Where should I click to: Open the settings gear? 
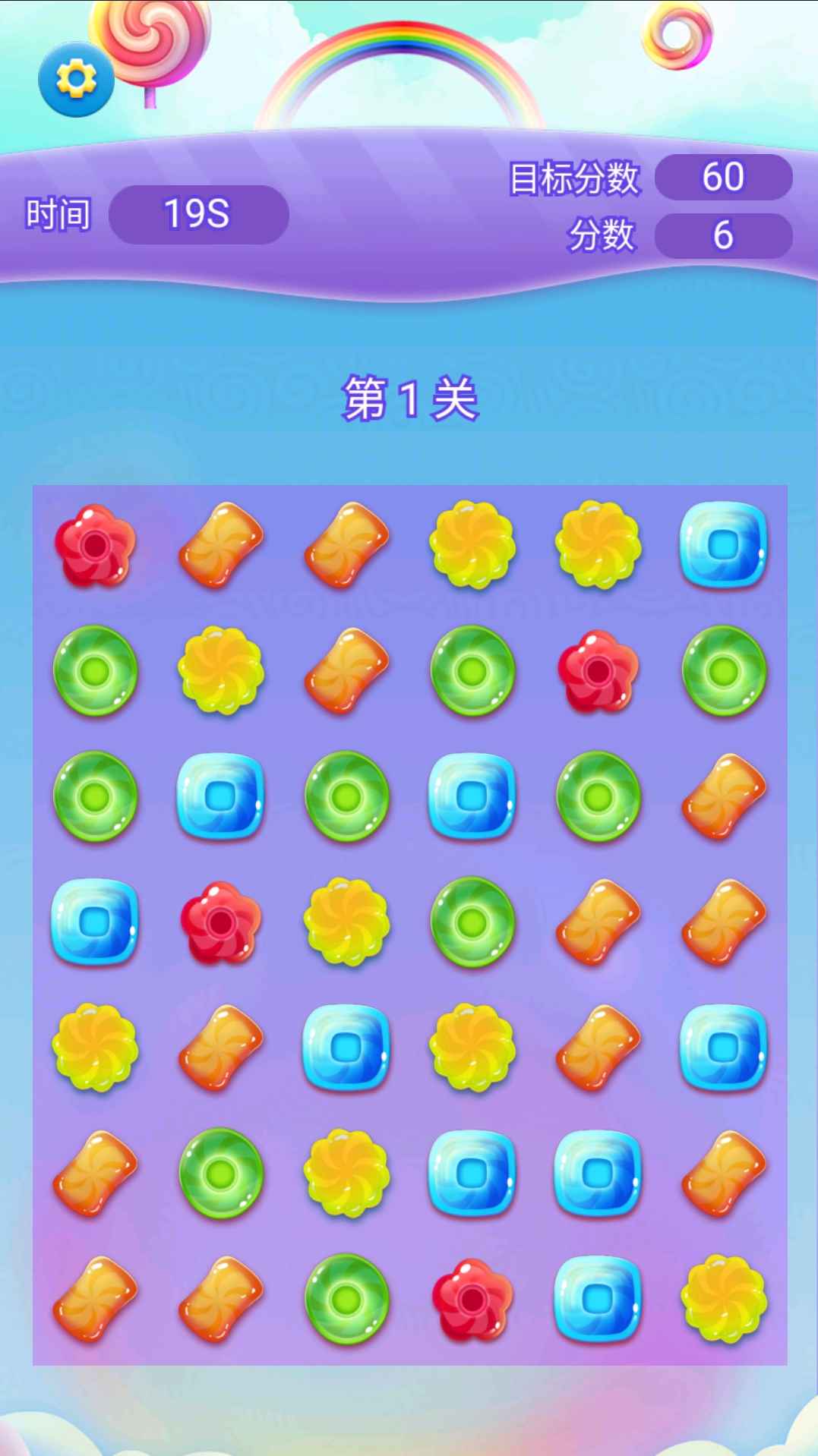tap(76, 79)
